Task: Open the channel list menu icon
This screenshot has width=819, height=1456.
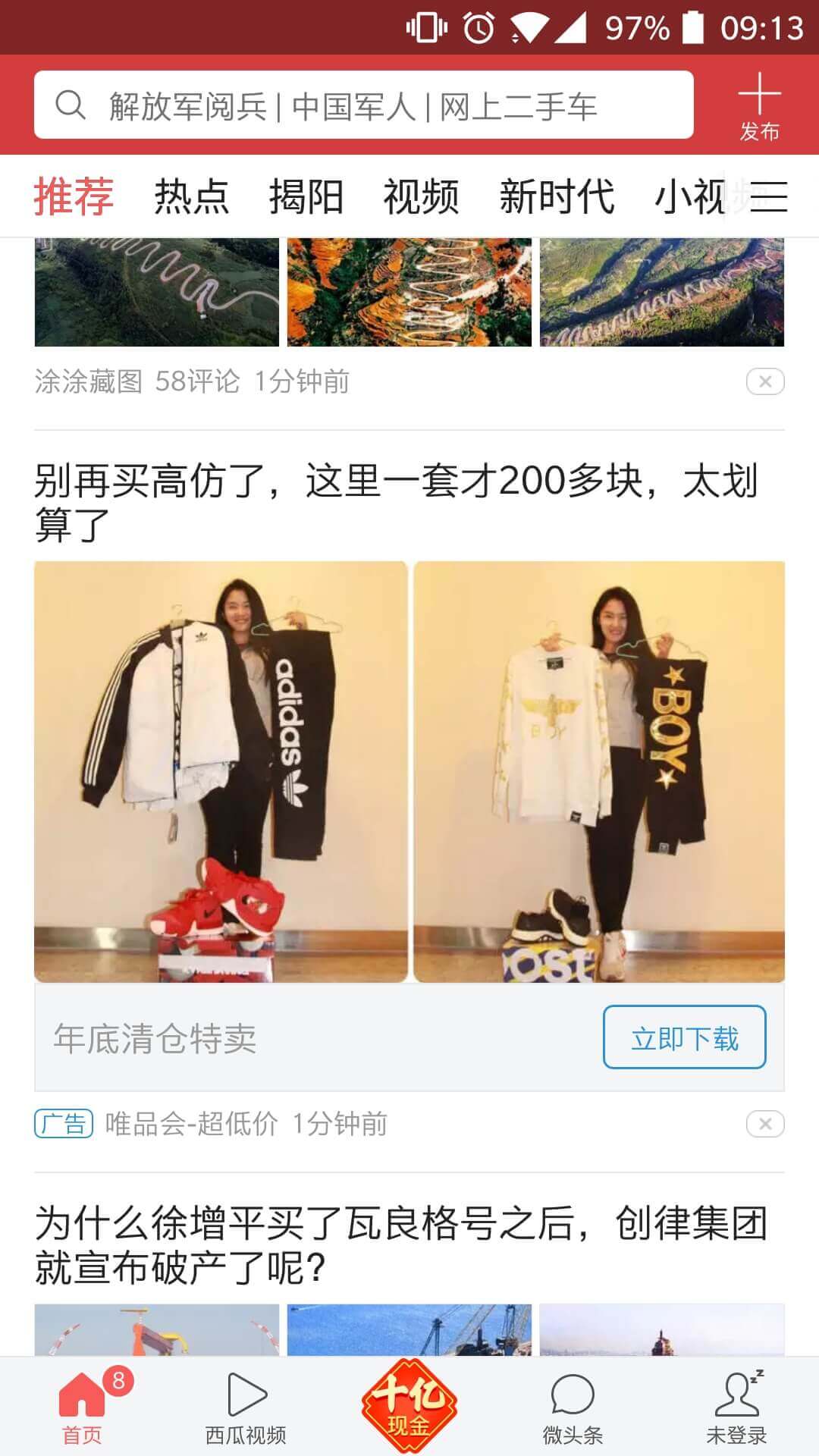Action: (x=769, y=197)
